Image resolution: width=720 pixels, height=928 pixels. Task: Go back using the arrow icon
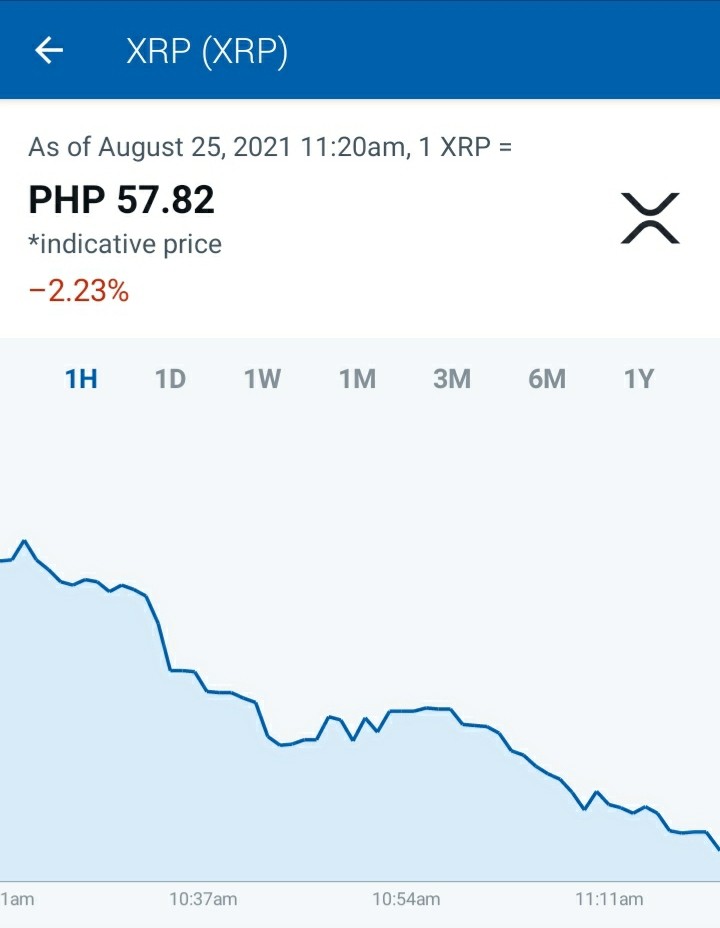(x=49, y=50)
